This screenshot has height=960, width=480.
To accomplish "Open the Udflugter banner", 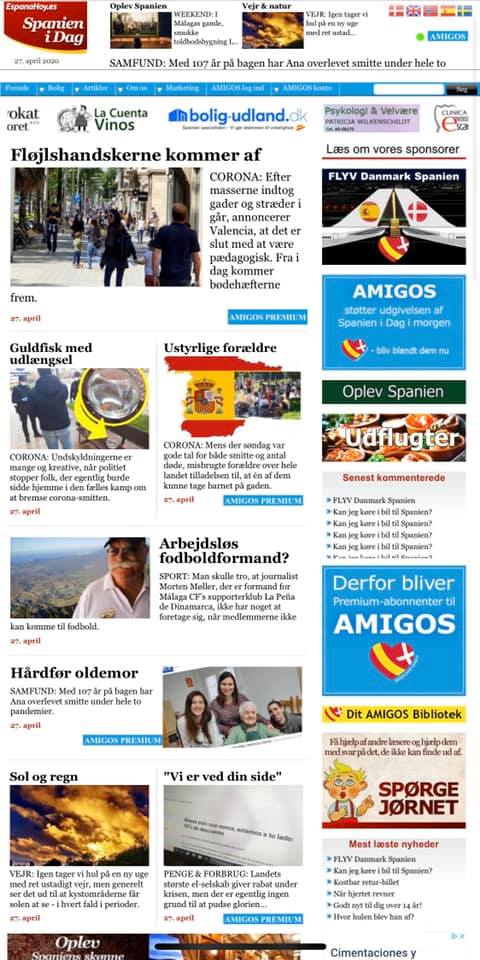I will click(x=394, y=438).
